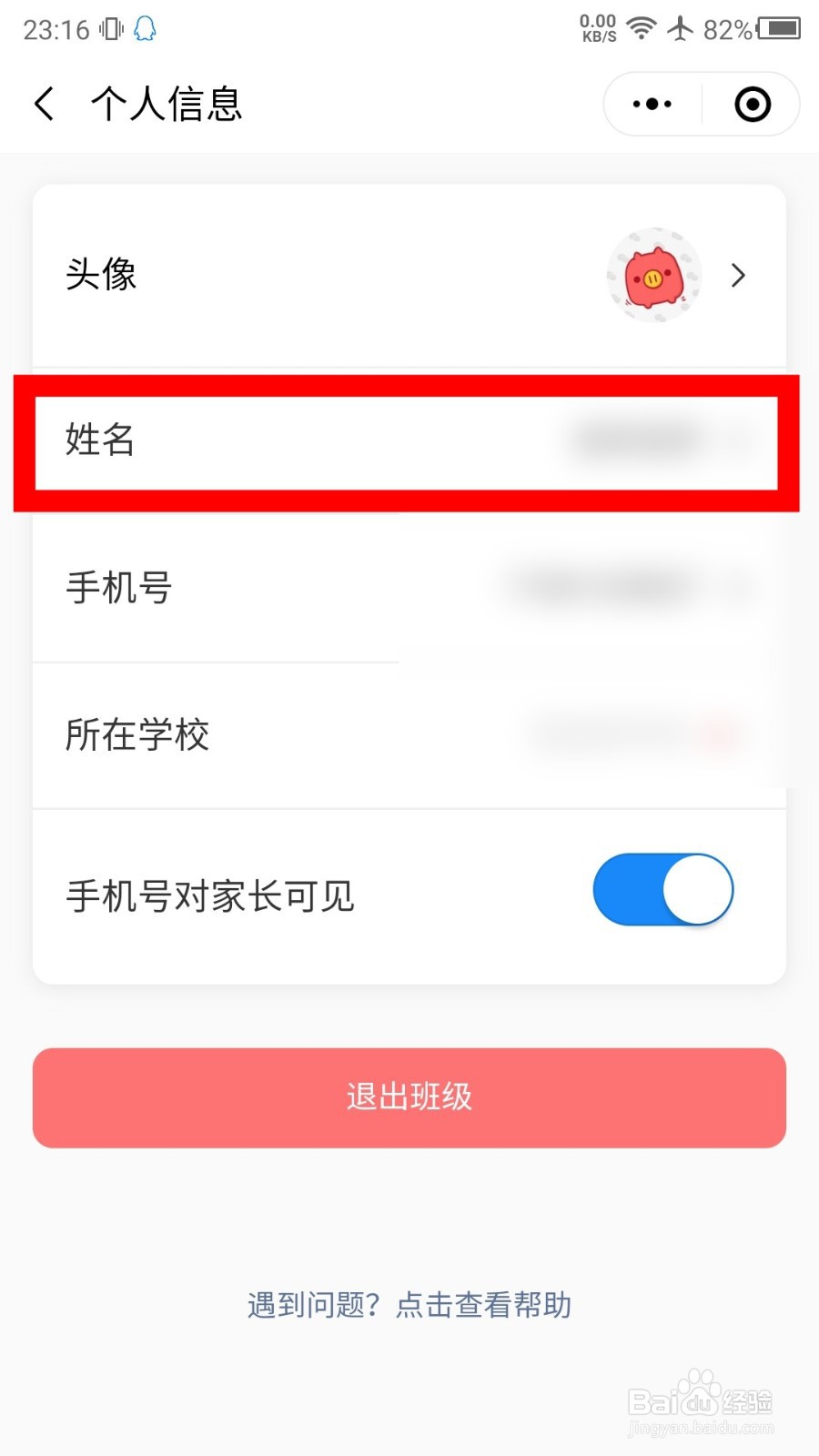The width and height of the screenshot is (819, 1456).
Task: Tap the back arrow to leave 个人信息
Action: (45, 104)
